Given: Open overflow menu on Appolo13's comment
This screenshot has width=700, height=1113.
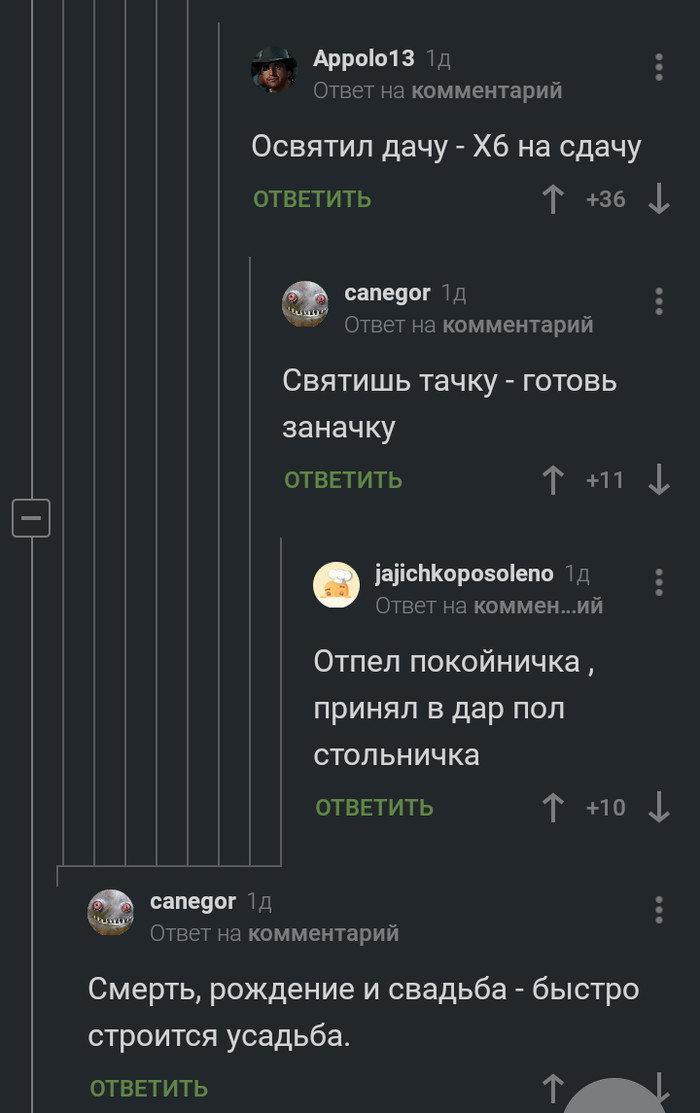Looking at the screenshot, I should 659,67.
